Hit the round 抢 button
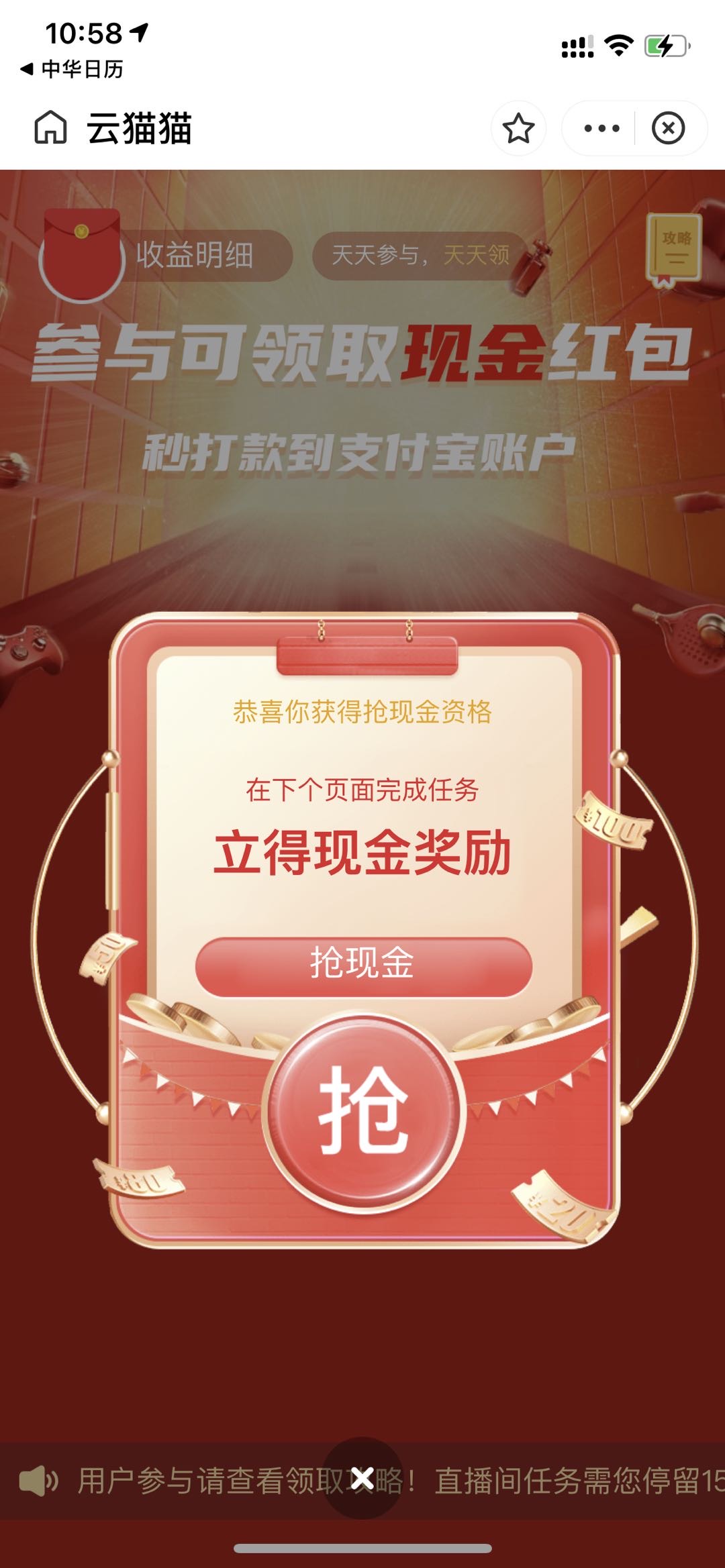 point(363,1111)
